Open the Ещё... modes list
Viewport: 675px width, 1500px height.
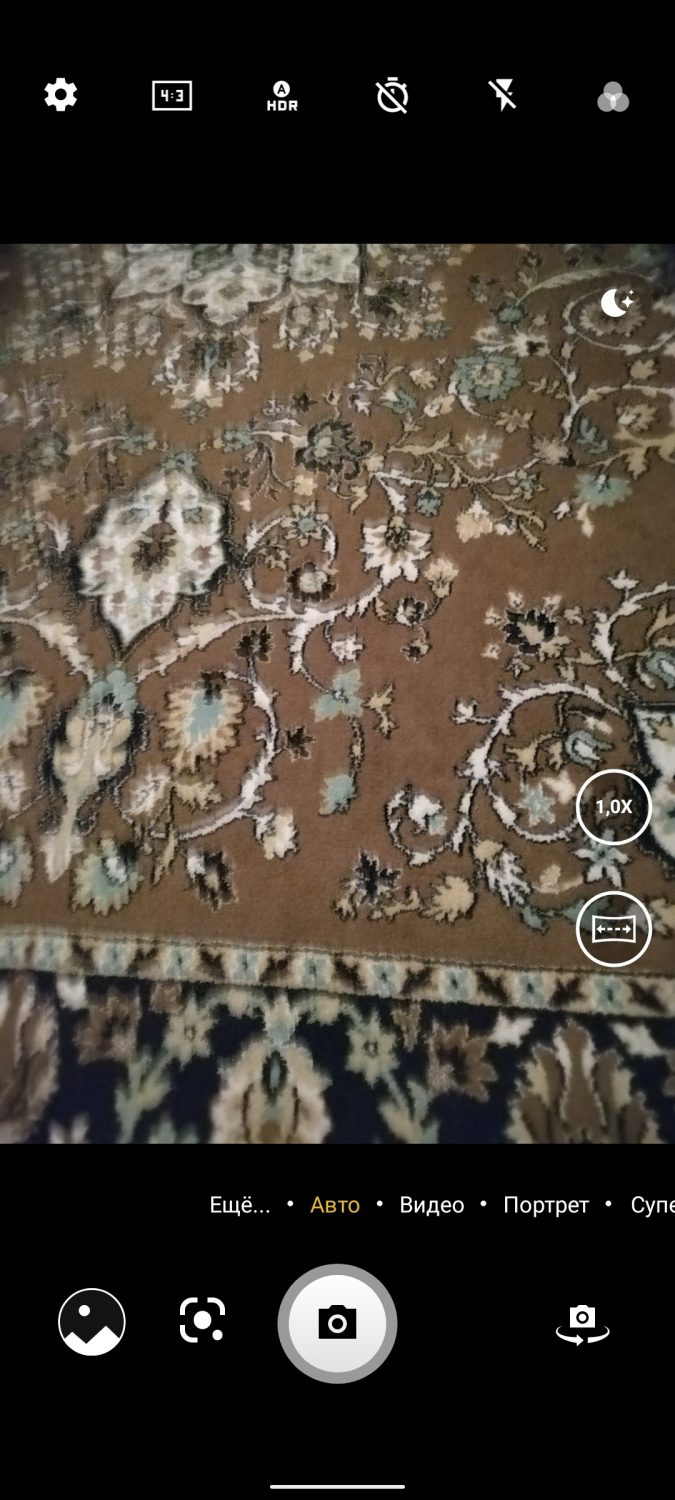click(x=240, y=1205)
